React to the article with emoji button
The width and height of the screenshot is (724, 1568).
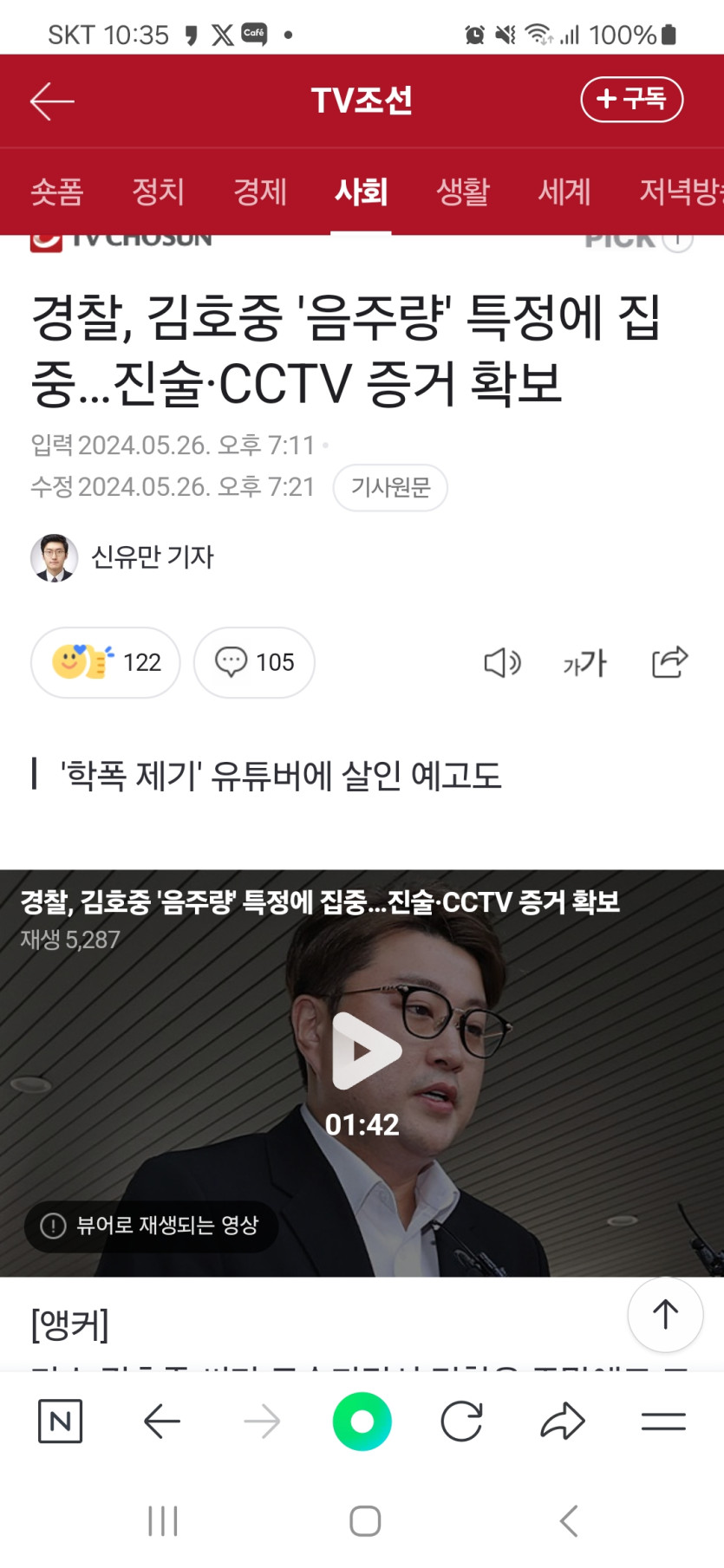coord(105,663)
